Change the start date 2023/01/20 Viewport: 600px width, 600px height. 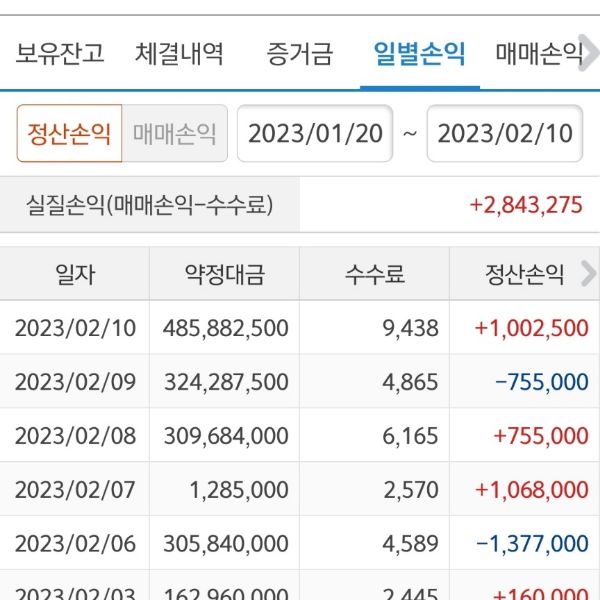[x=316, y=133]
